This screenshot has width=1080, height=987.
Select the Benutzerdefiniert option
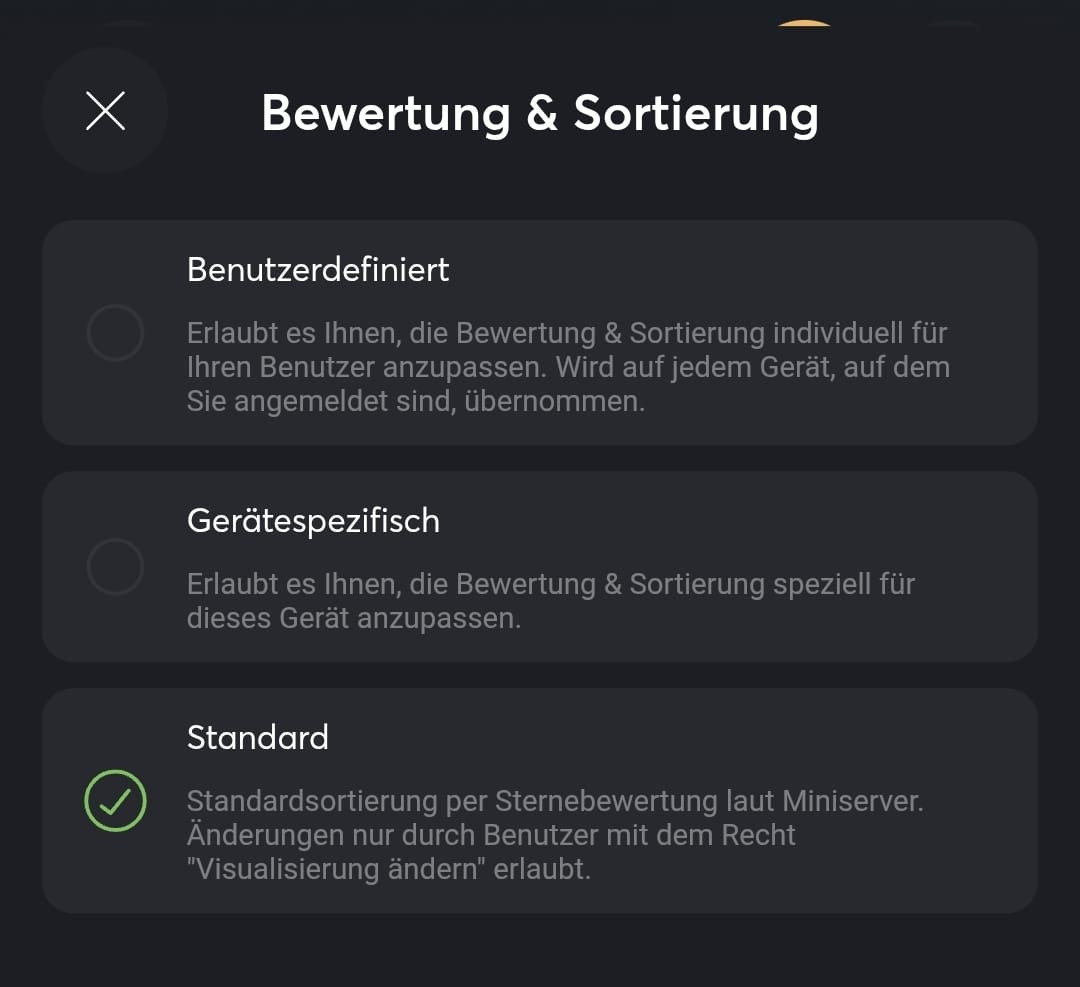click(x=116, y=333)
